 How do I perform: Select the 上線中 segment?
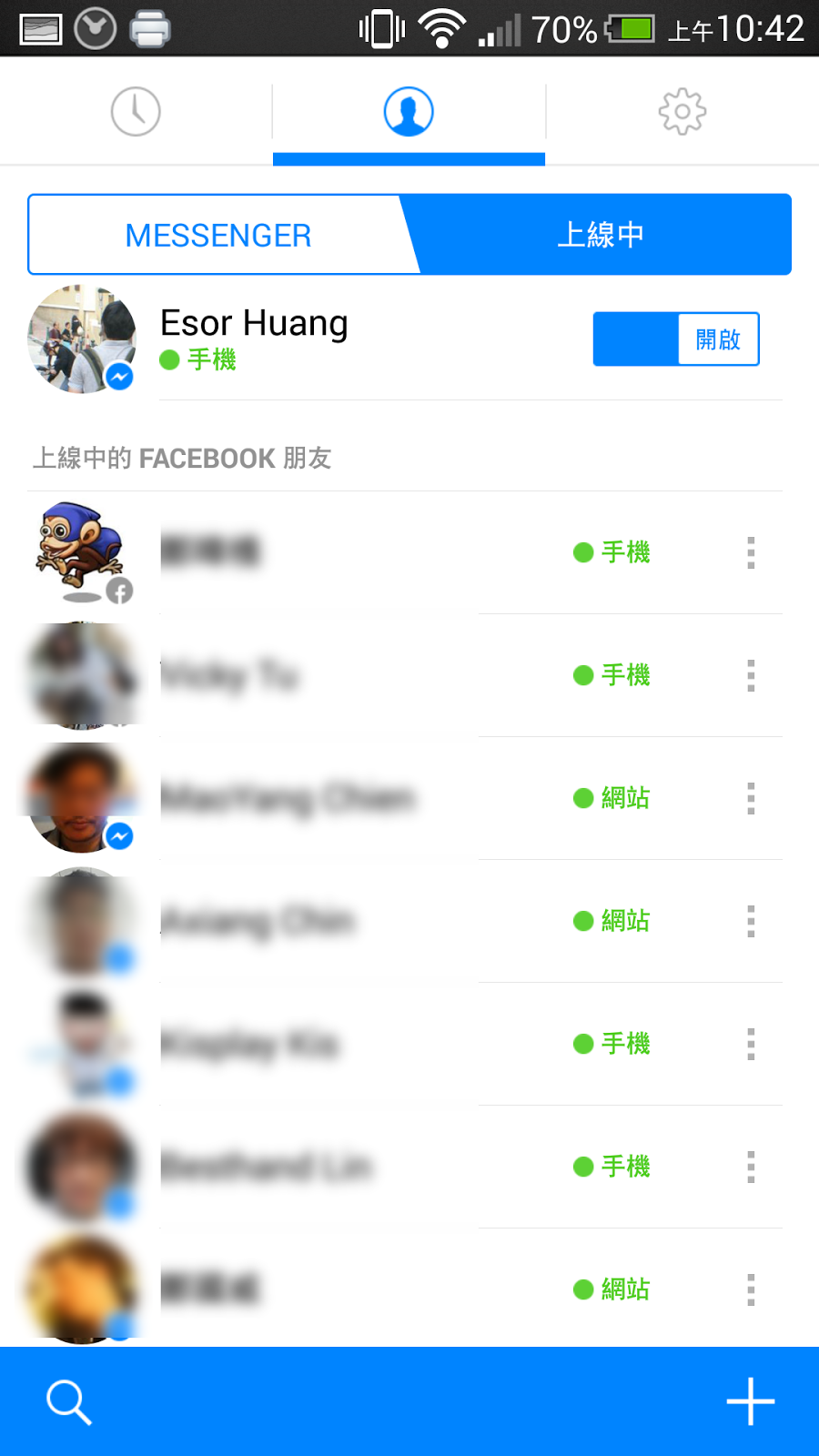pos(601,235)
